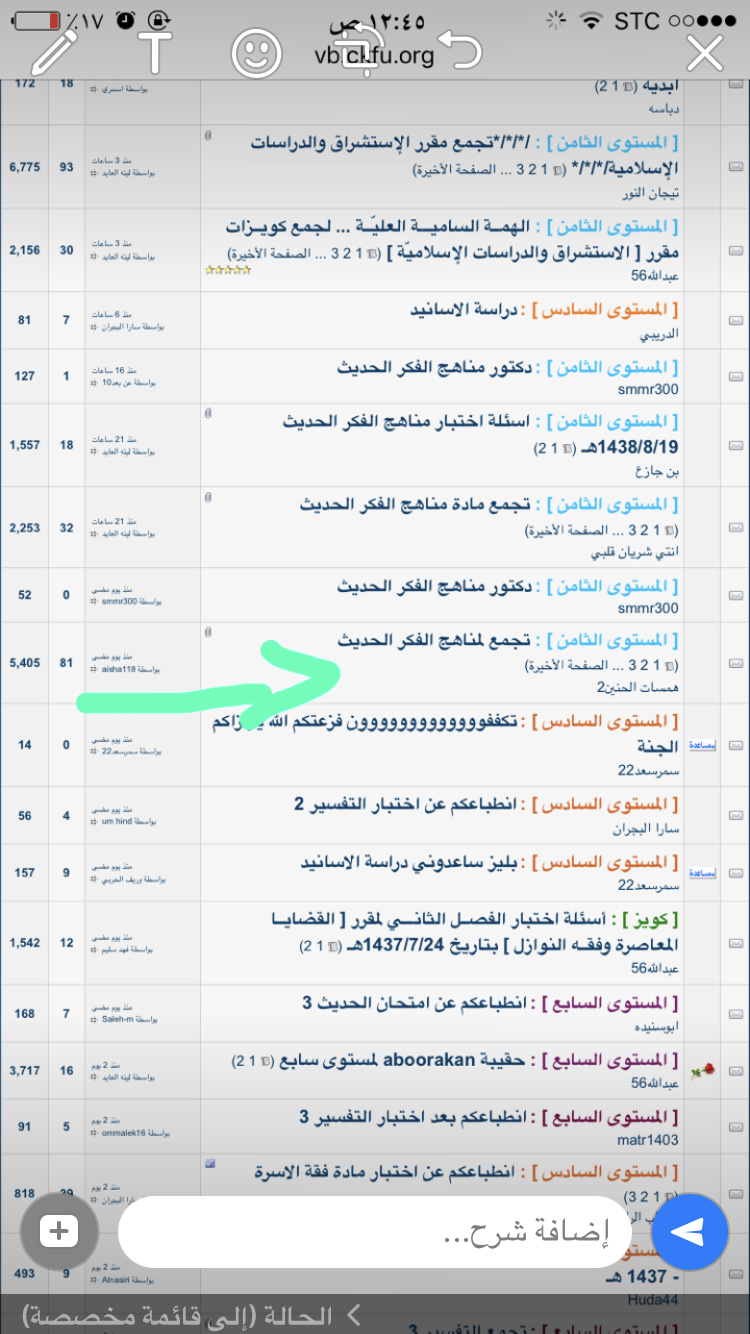Open the الحالة recipients list at the bottom
The width and height of the screenshot is (750, 1334).
(190, 1314)
